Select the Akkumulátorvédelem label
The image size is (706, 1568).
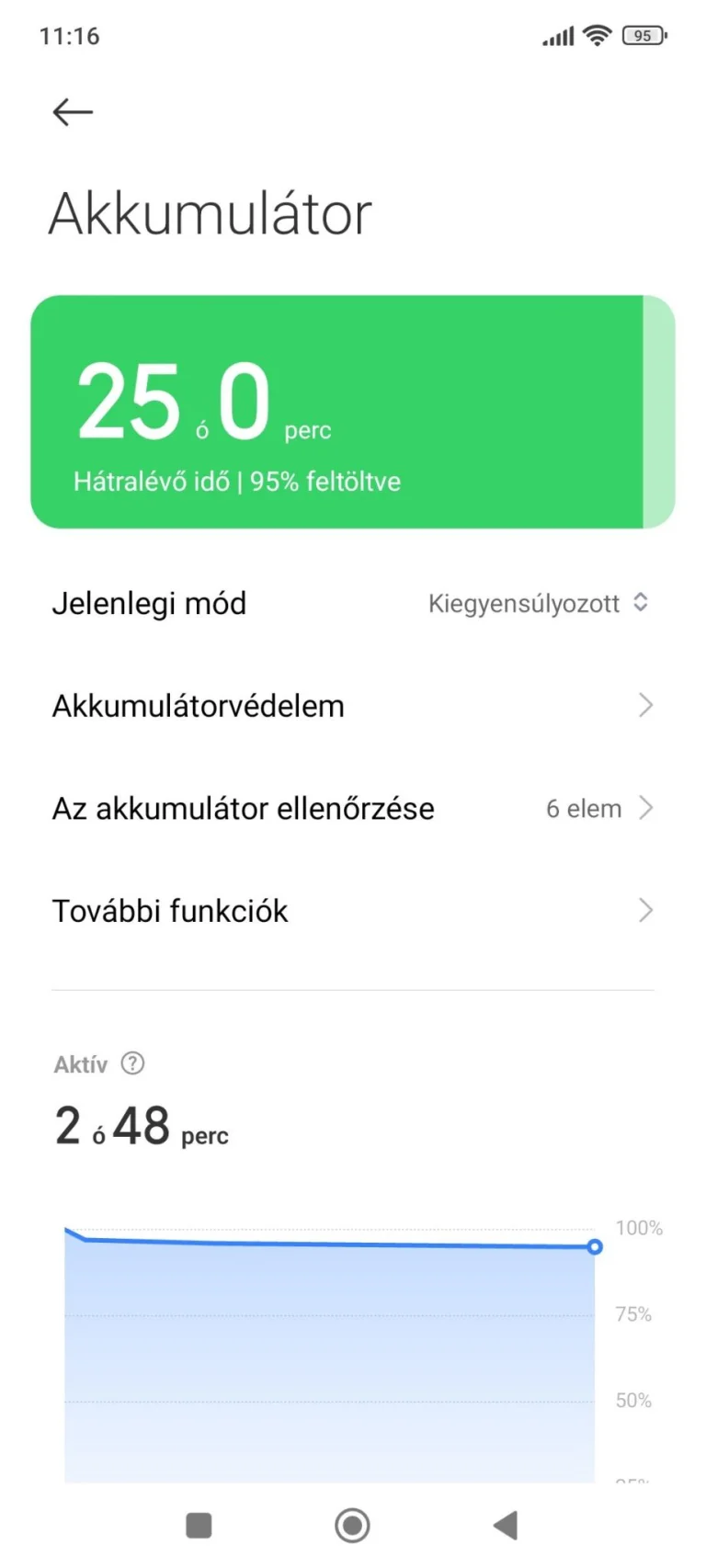[x=198, y=706]
